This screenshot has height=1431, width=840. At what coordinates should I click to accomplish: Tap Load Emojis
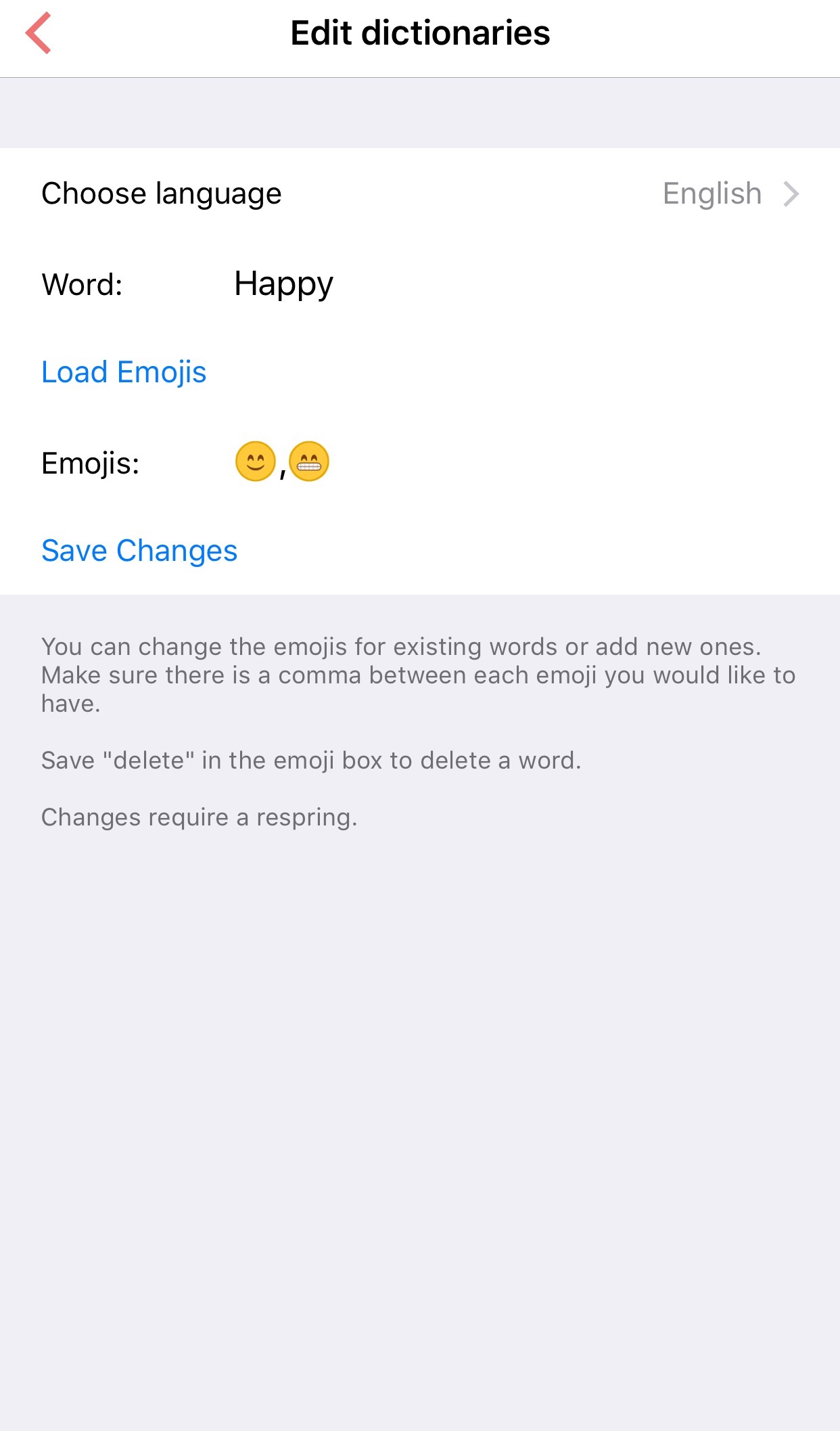(x=124, y=372)
